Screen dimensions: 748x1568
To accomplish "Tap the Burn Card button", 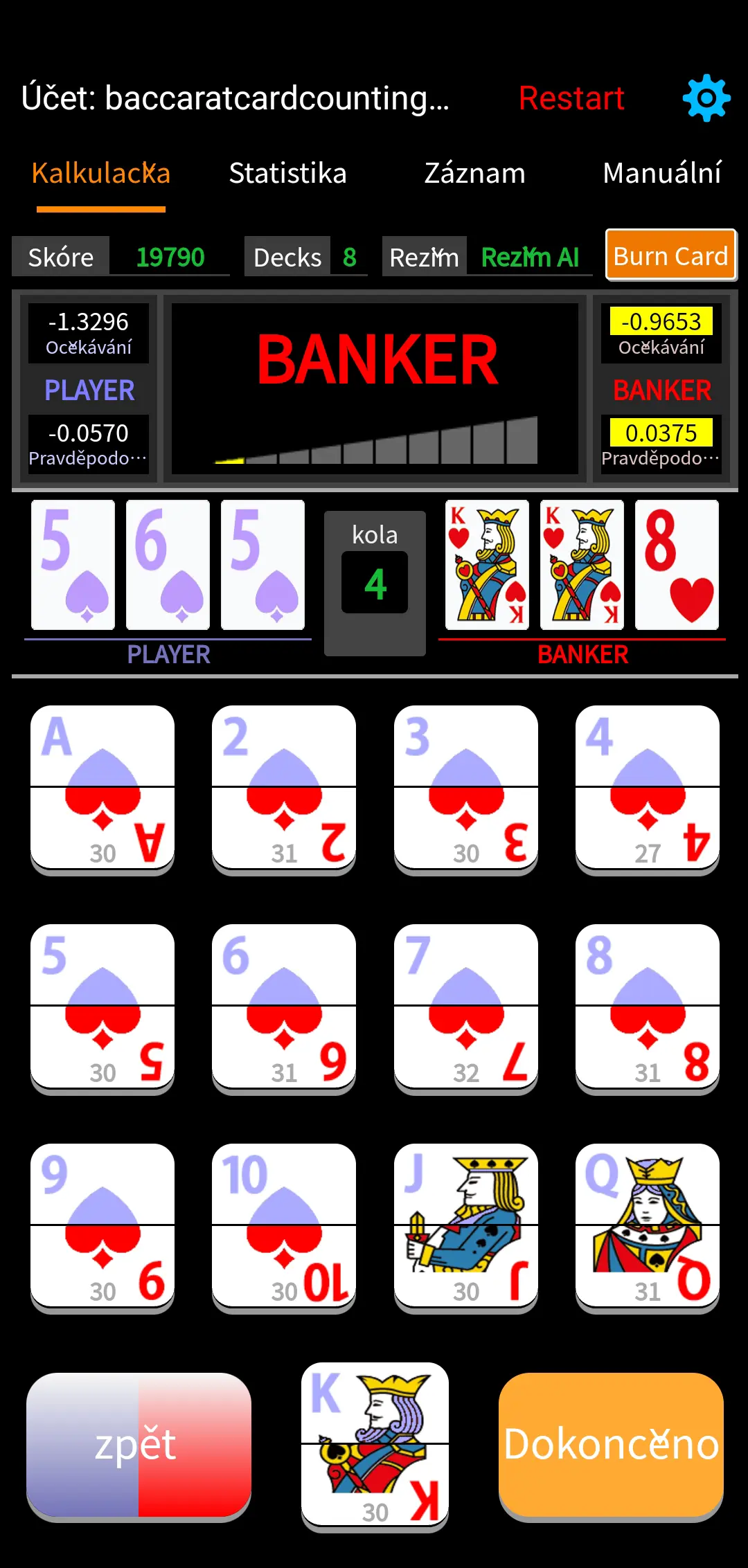I will pos(670,255).
